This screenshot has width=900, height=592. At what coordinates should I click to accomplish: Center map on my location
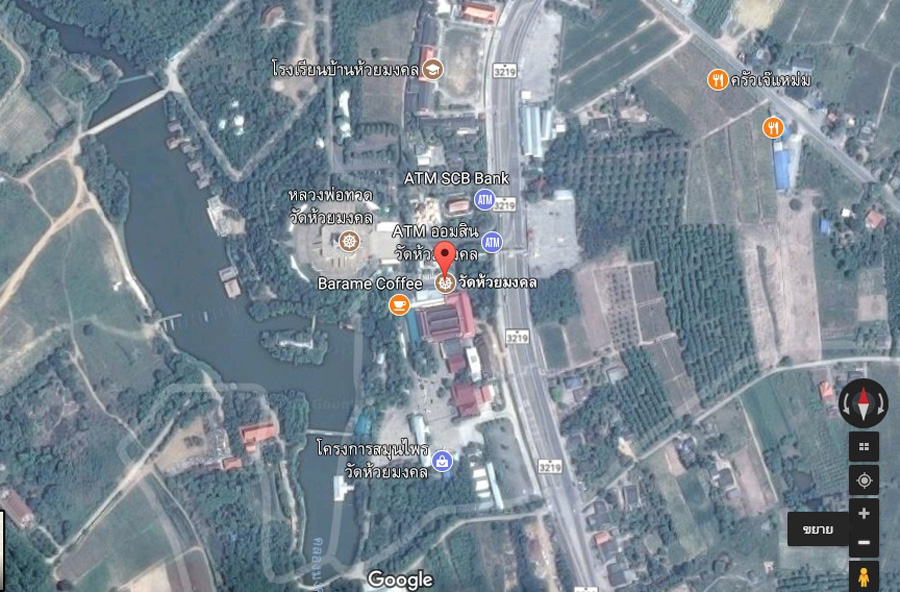(x=864, y=480)
